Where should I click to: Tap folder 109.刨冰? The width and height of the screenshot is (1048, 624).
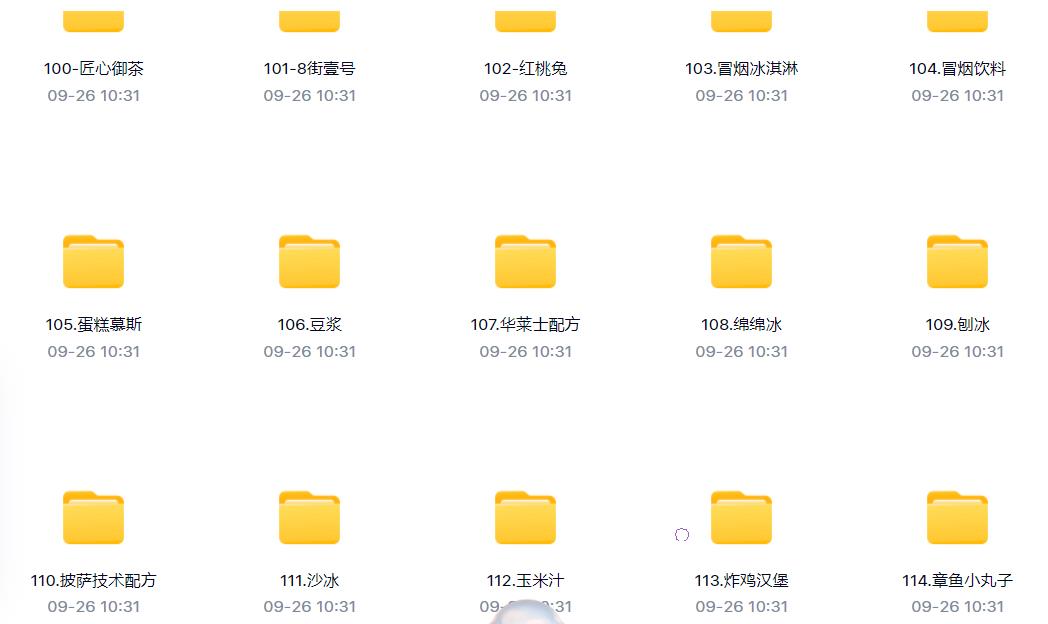click(x=957, y=262)
